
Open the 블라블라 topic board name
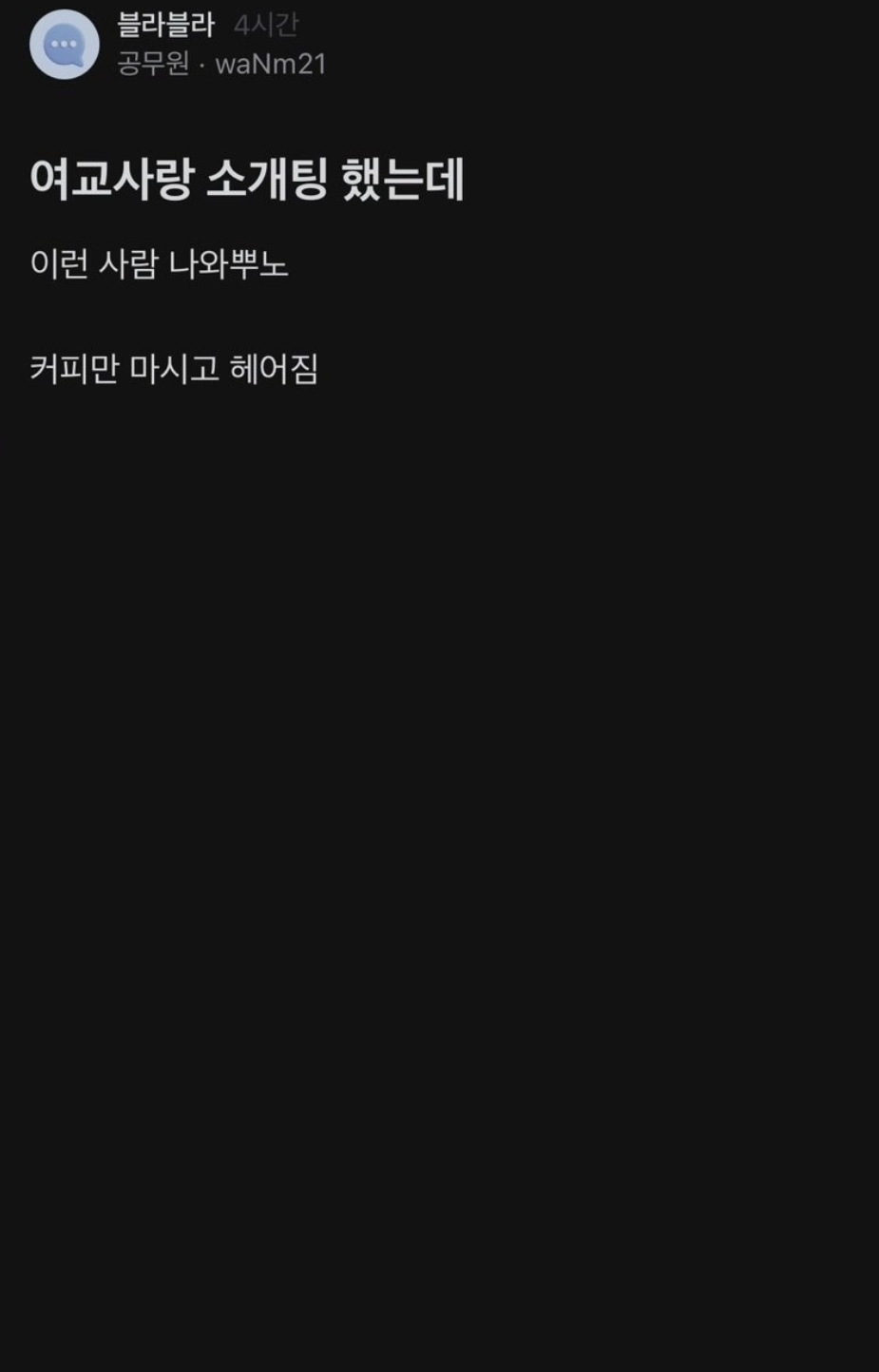pyautogui.click(x=165, y=24)
